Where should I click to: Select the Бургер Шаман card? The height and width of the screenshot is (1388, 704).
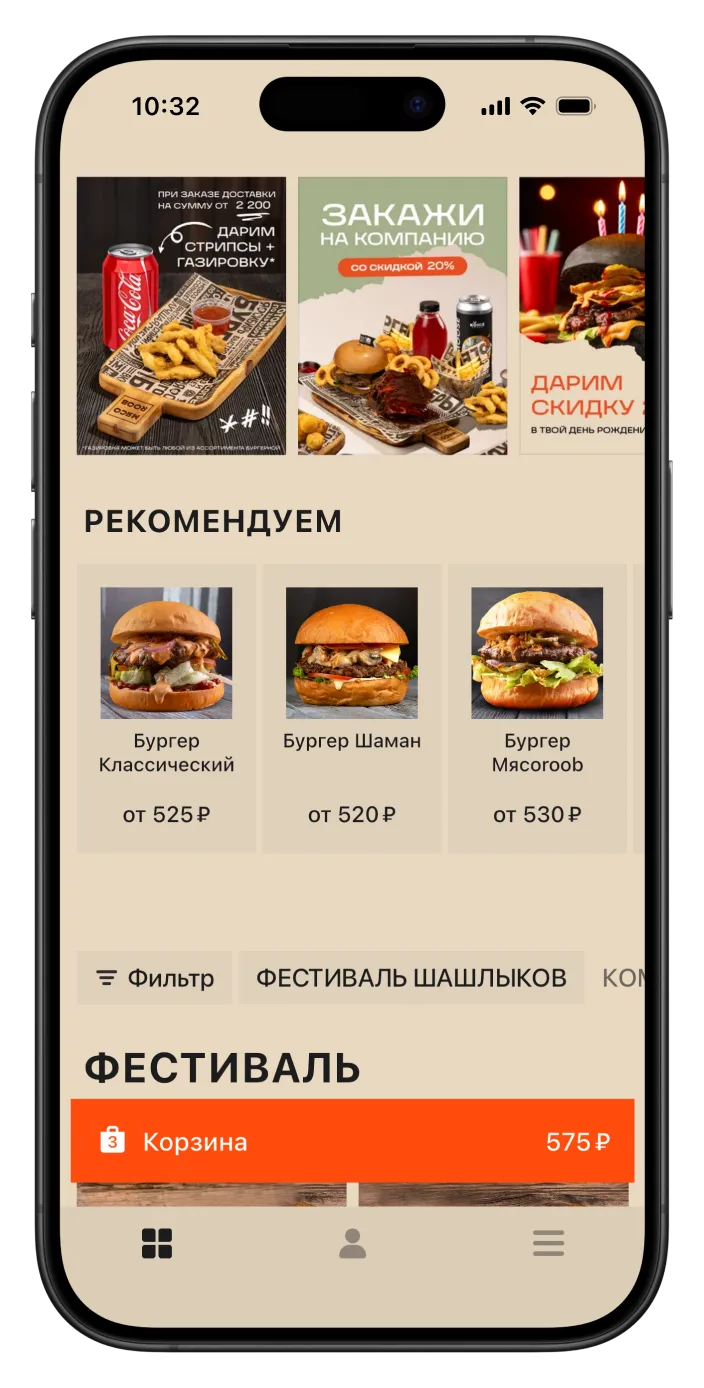pyautogui.click(x=352, y=708)
